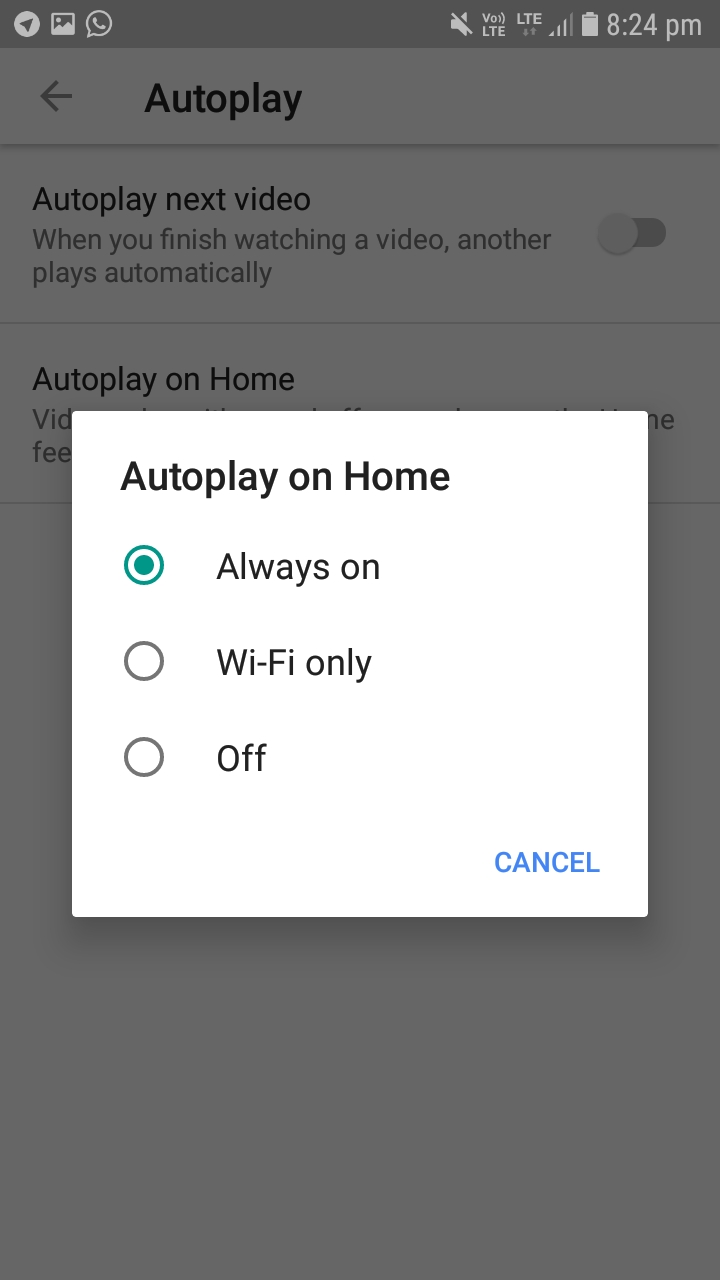Choose Wi-Fi only for autoplay
Viewport: 720px width, 1280px height.
(360, 662)
